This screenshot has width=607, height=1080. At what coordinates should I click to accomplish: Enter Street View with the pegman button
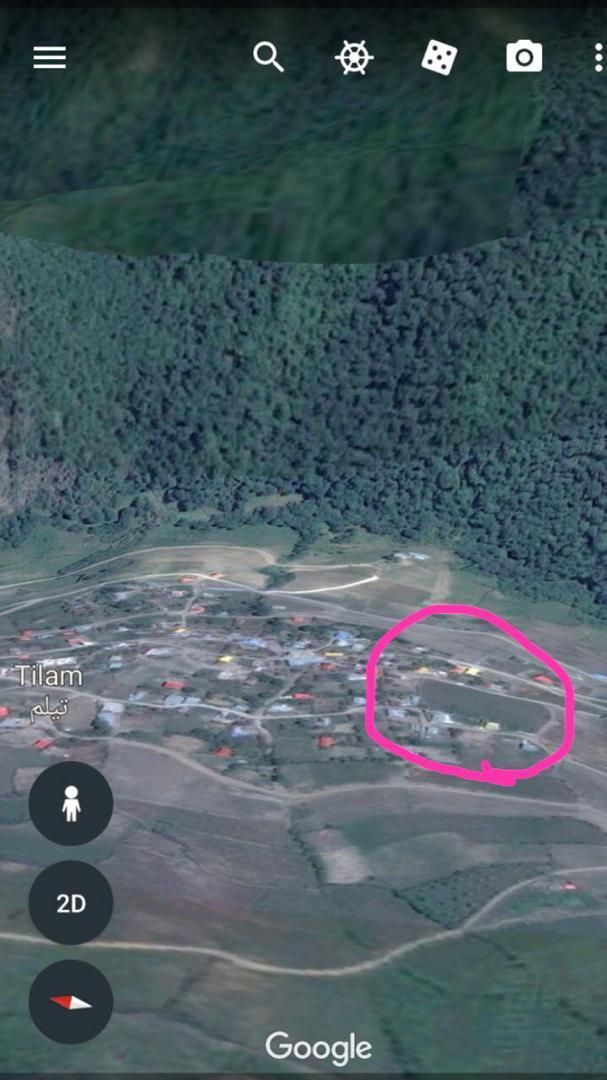(71, 803)
